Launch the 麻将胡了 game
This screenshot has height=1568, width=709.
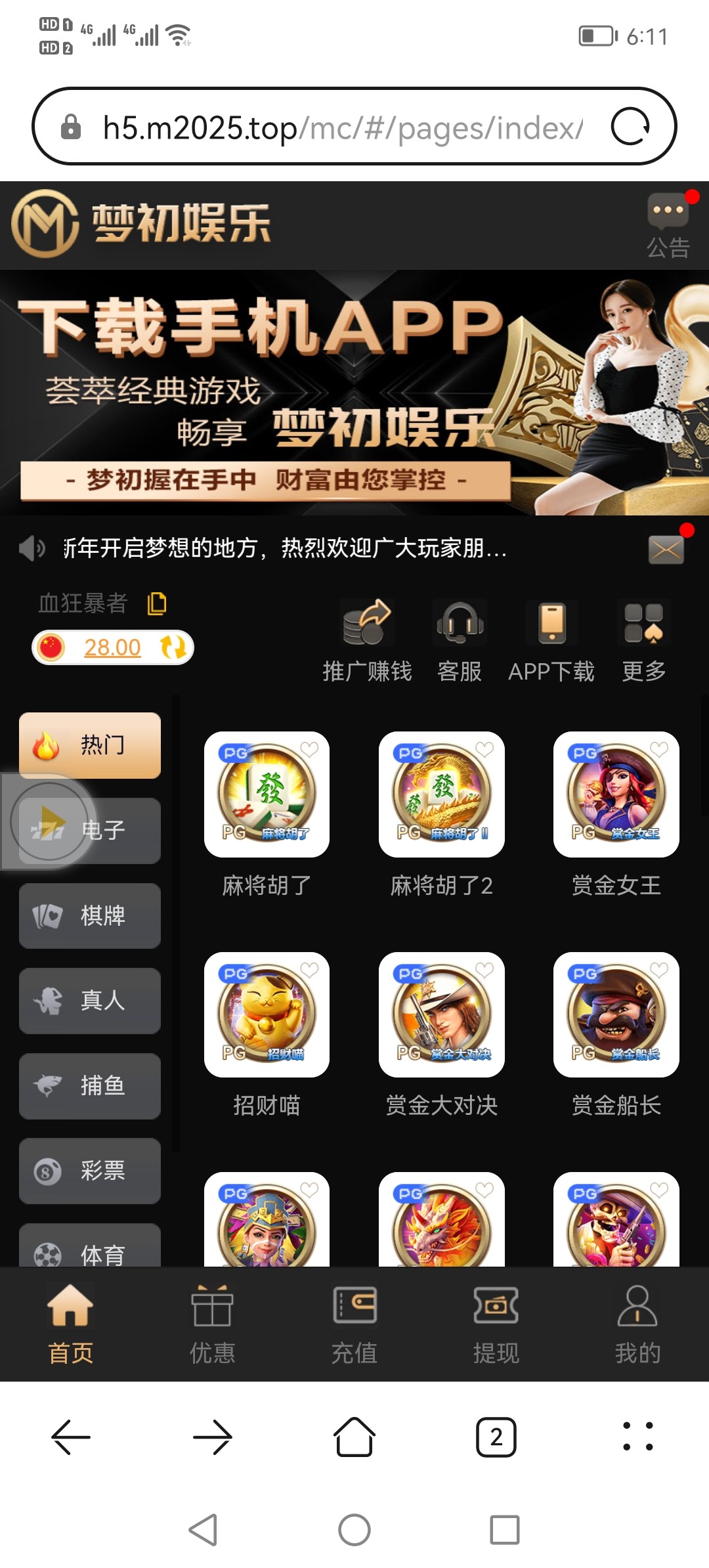[267, 795]
